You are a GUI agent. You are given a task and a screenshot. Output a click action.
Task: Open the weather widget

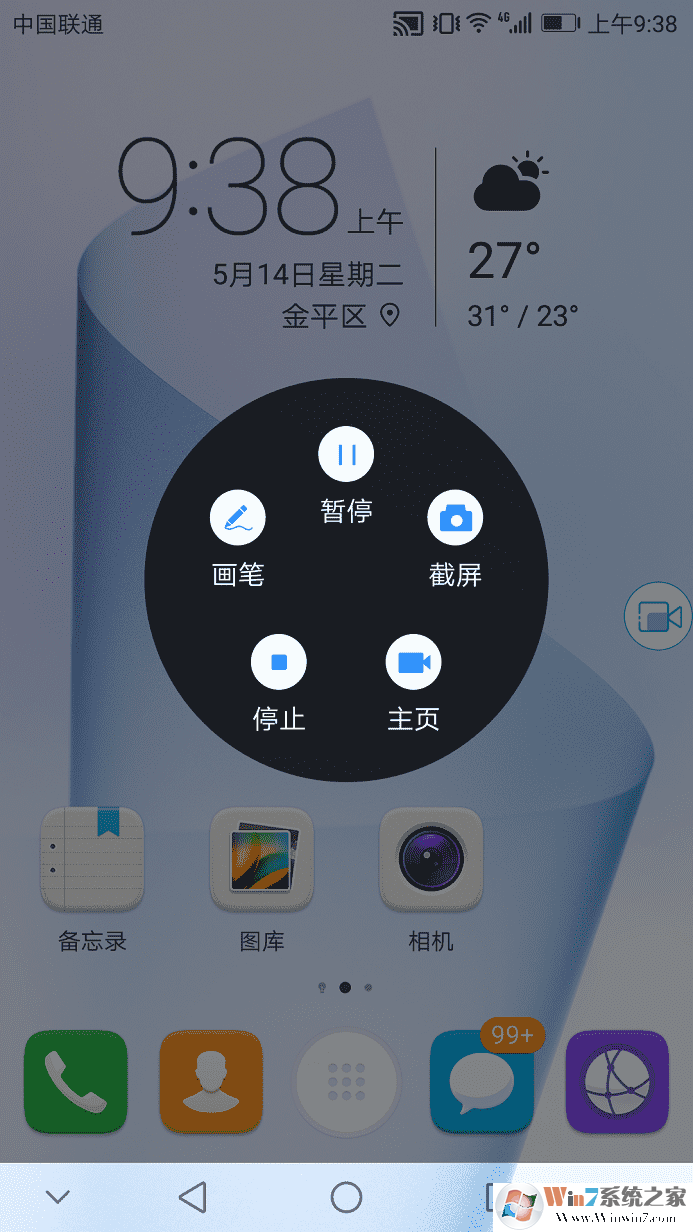pyautogui.click(x=512, y=240)
